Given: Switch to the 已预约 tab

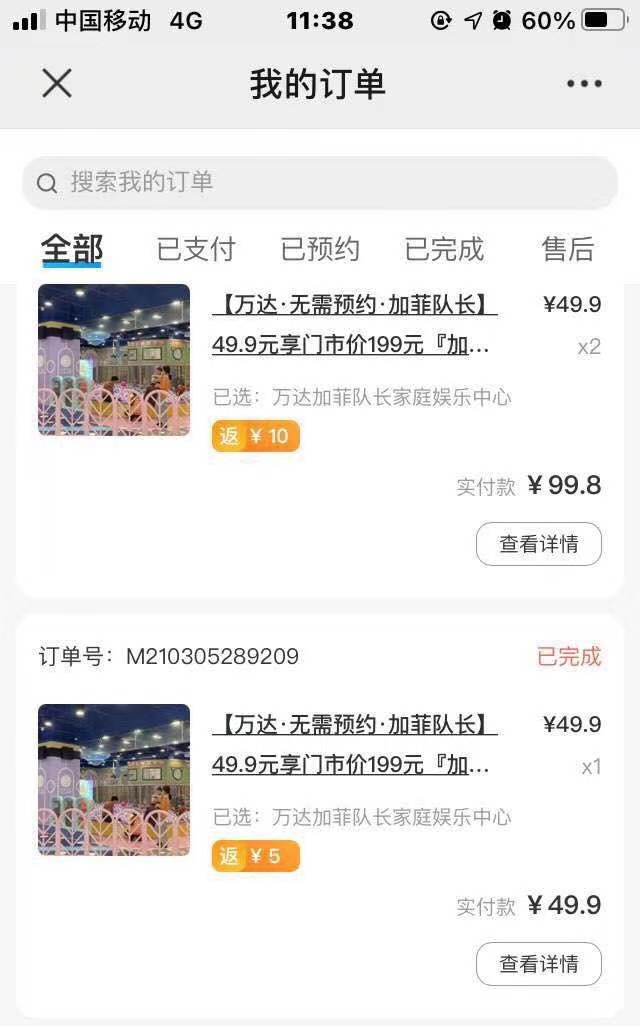Looking at the screenshot, I should (x=320, y=249).
